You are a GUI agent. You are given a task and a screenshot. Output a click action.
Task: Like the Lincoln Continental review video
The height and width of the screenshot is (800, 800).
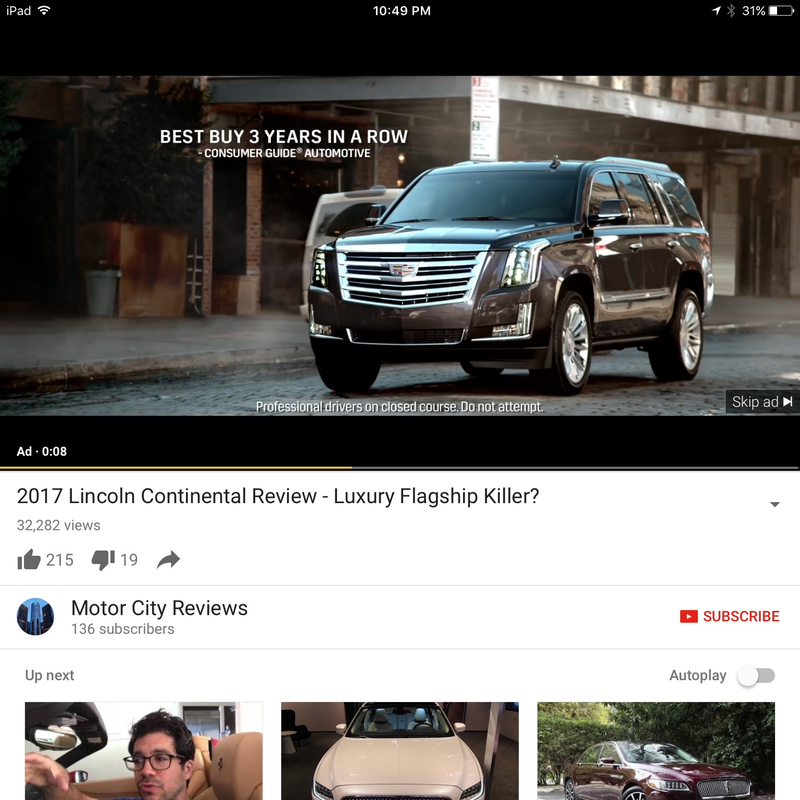tap(31, 560)
